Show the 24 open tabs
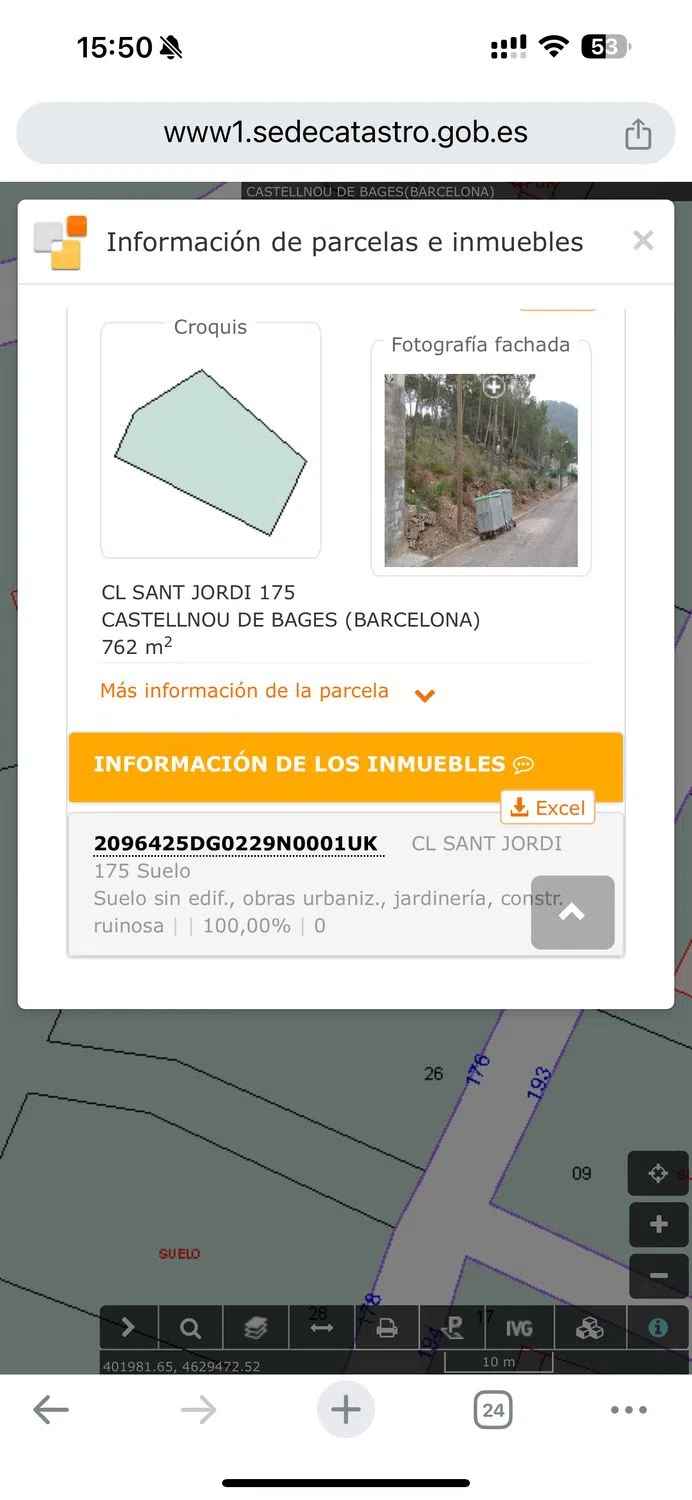Screen dimensions: 692x1500 (492, 1410)
